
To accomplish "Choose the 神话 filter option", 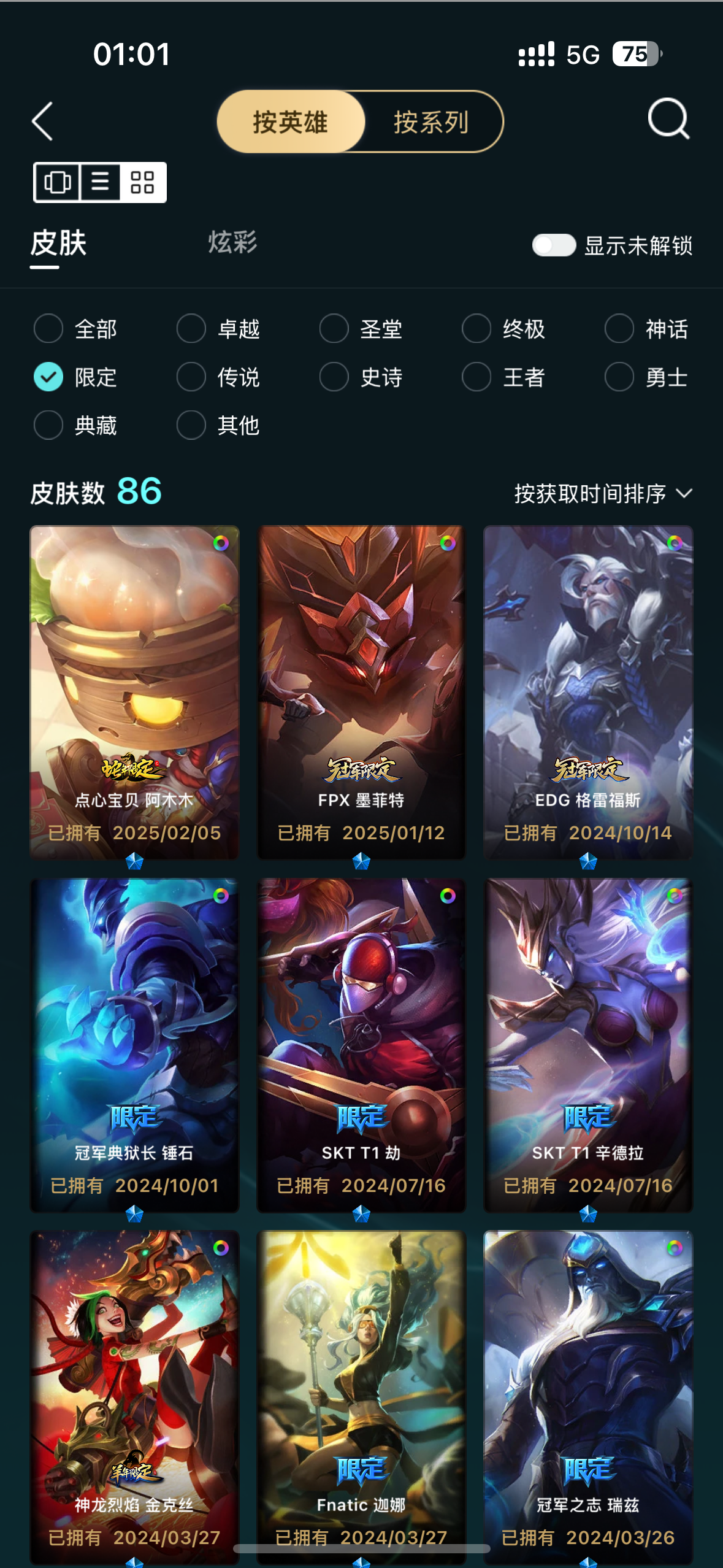I will point(646,329).
